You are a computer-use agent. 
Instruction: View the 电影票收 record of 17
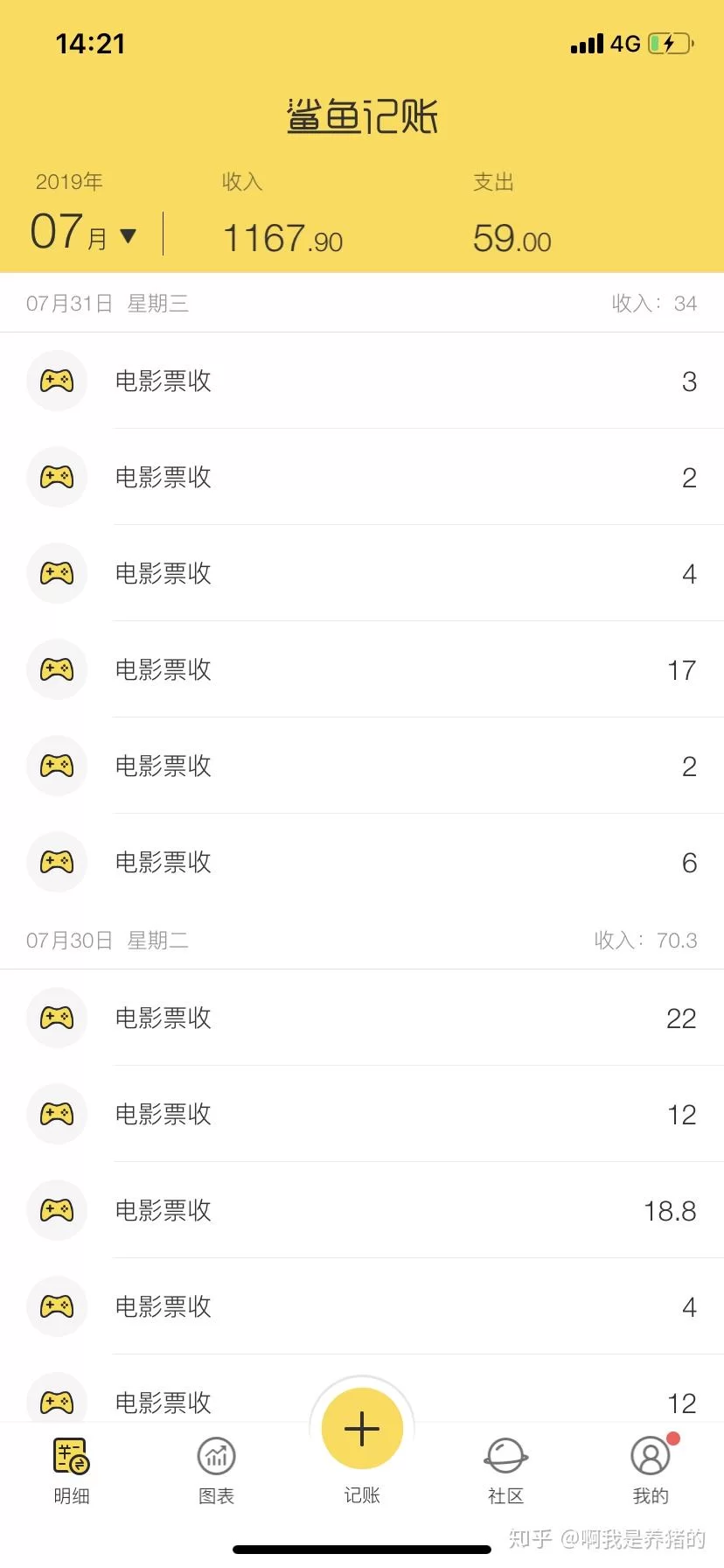coord(362,669)
